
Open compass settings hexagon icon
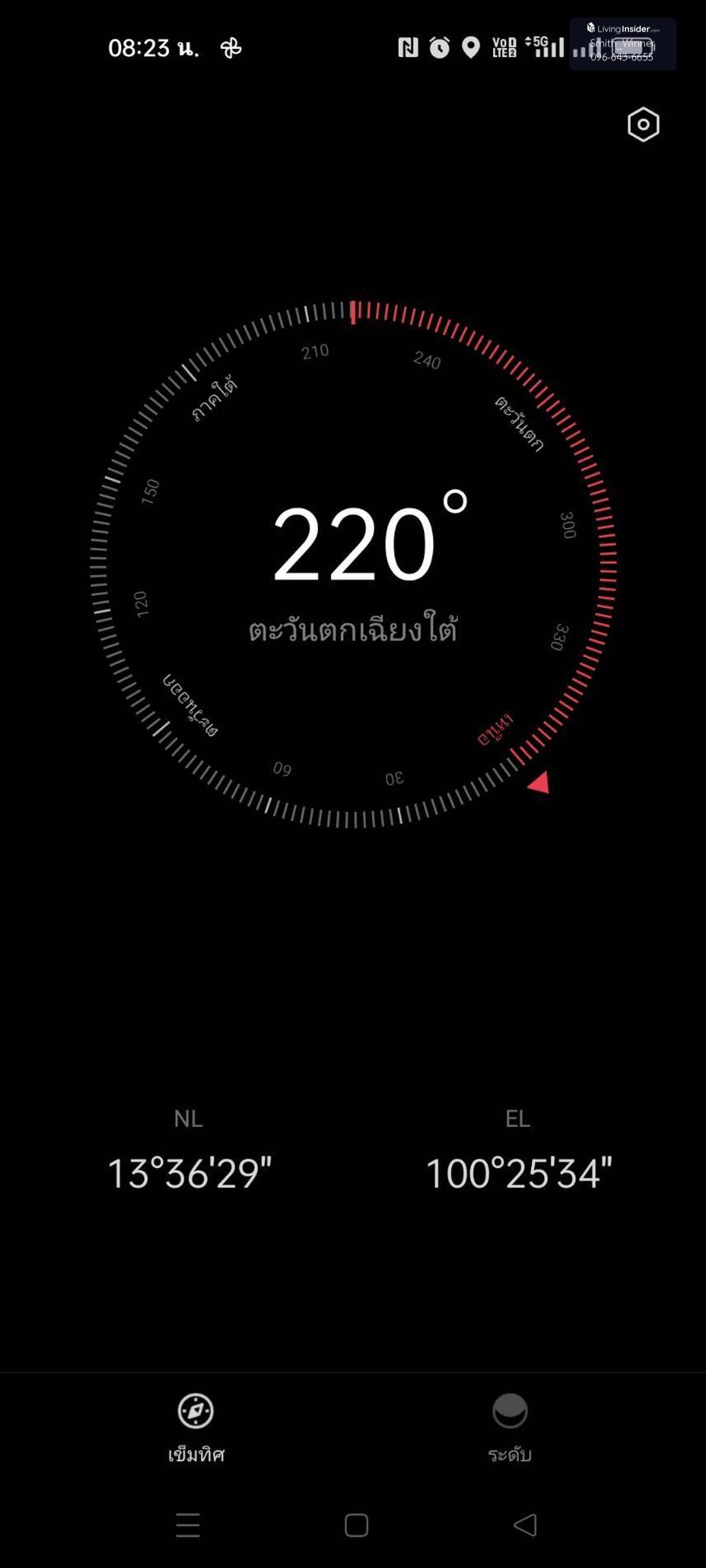pyautogui.click(x=643, y=125)
